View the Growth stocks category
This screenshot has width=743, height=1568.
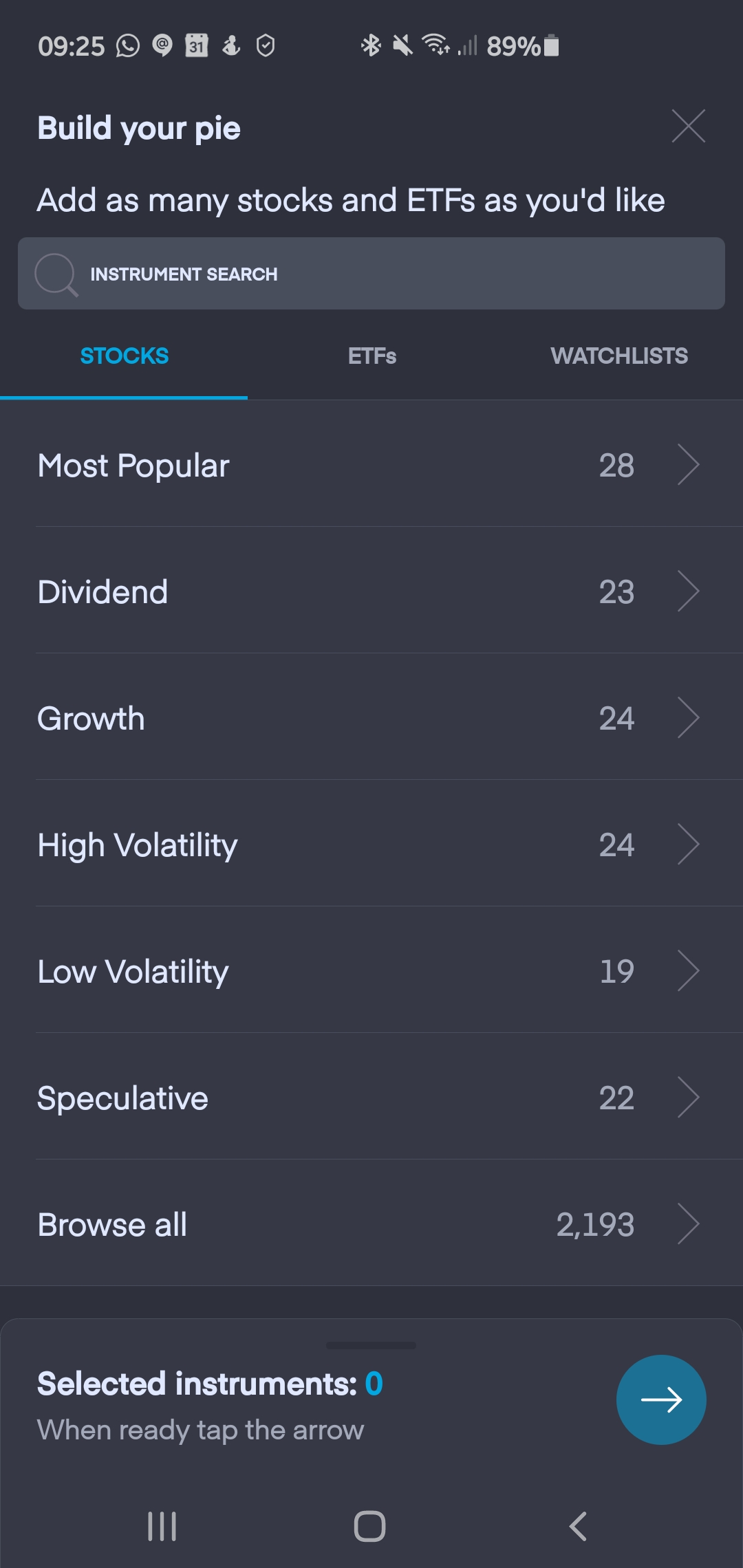[371, 718]
